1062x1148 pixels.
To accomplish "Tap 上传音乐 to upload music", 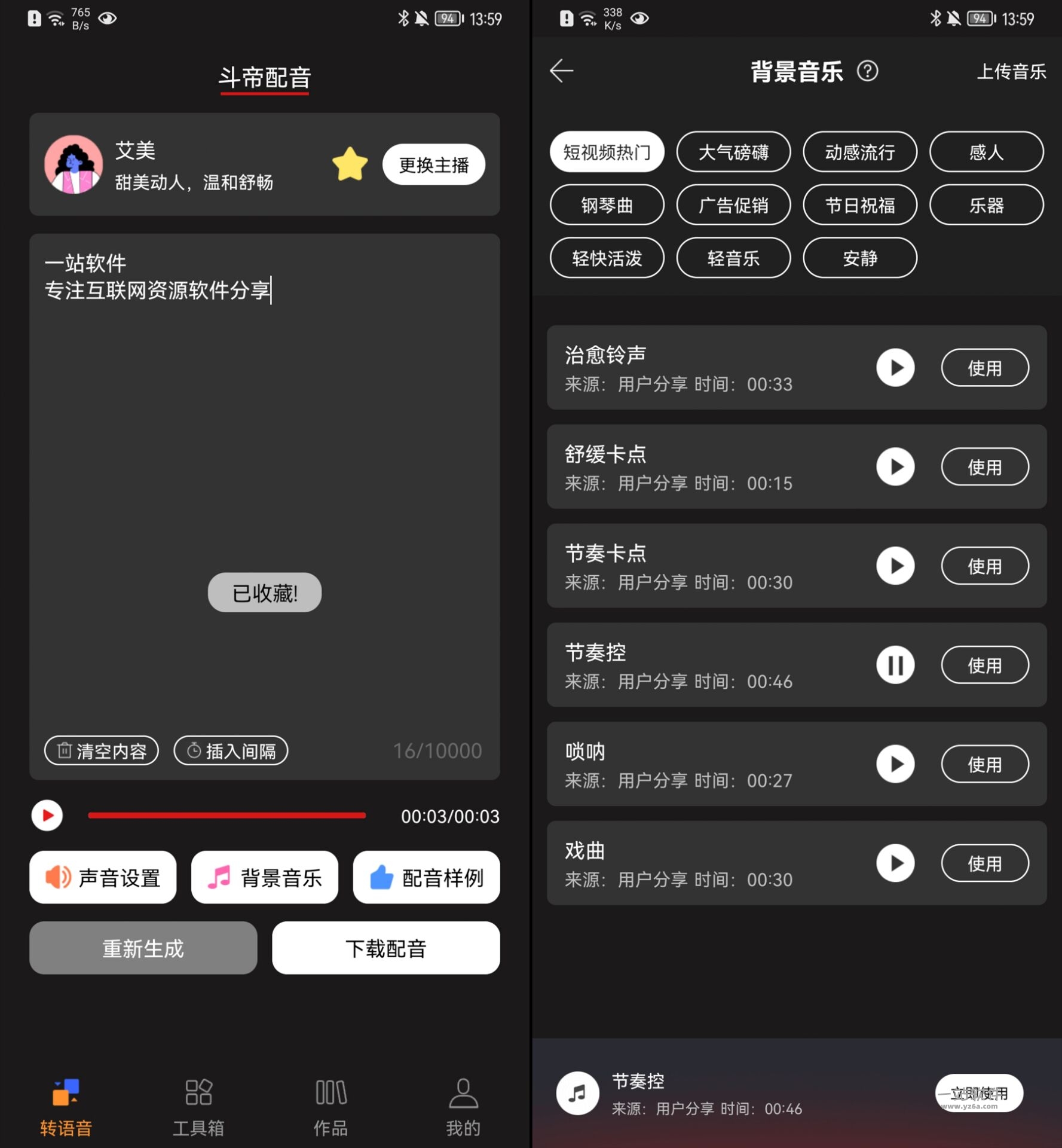I will [1011, 72].
